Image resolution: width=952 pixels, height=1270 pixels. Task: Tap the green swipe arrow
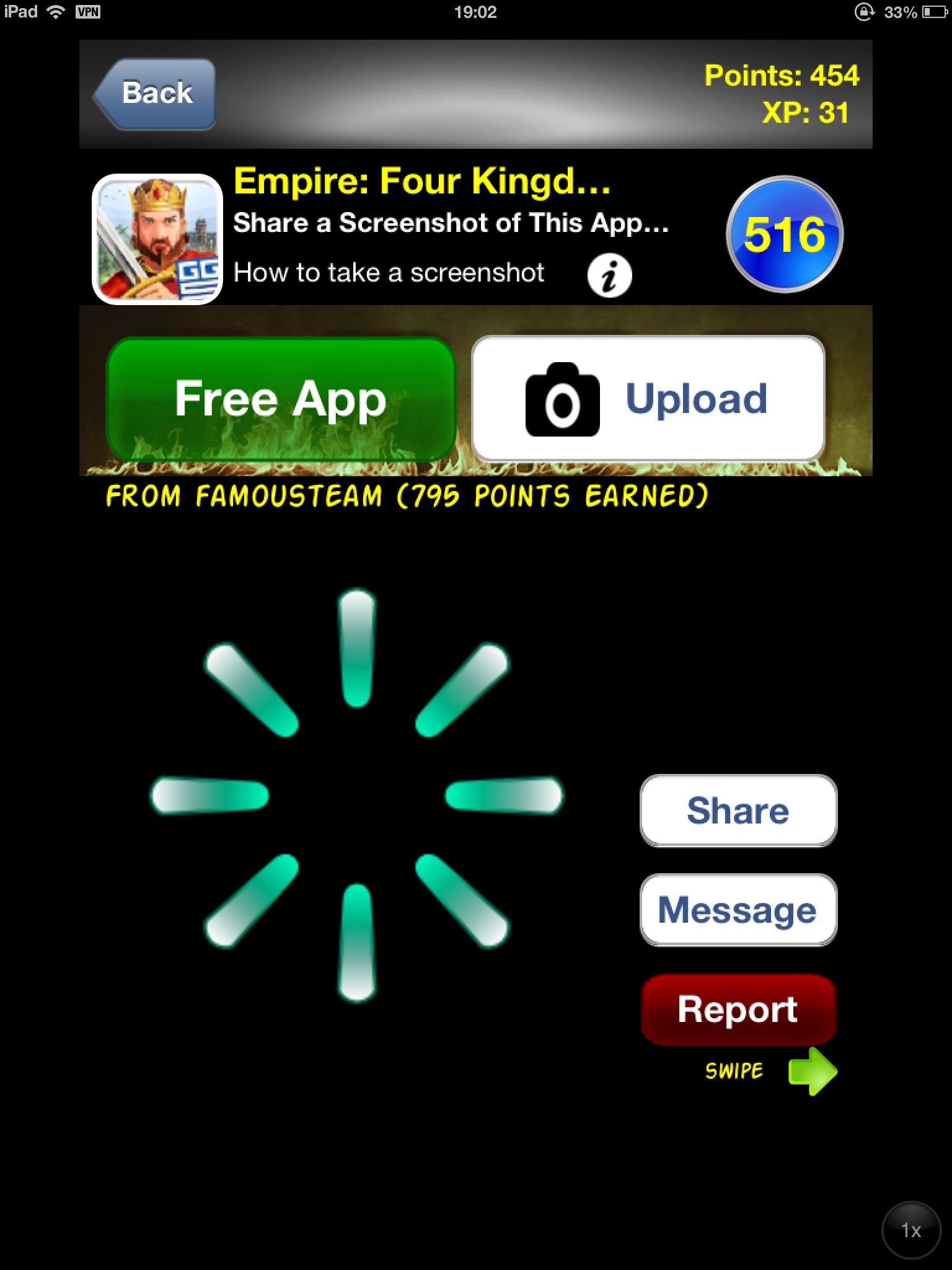click(x=812, y=1071)
